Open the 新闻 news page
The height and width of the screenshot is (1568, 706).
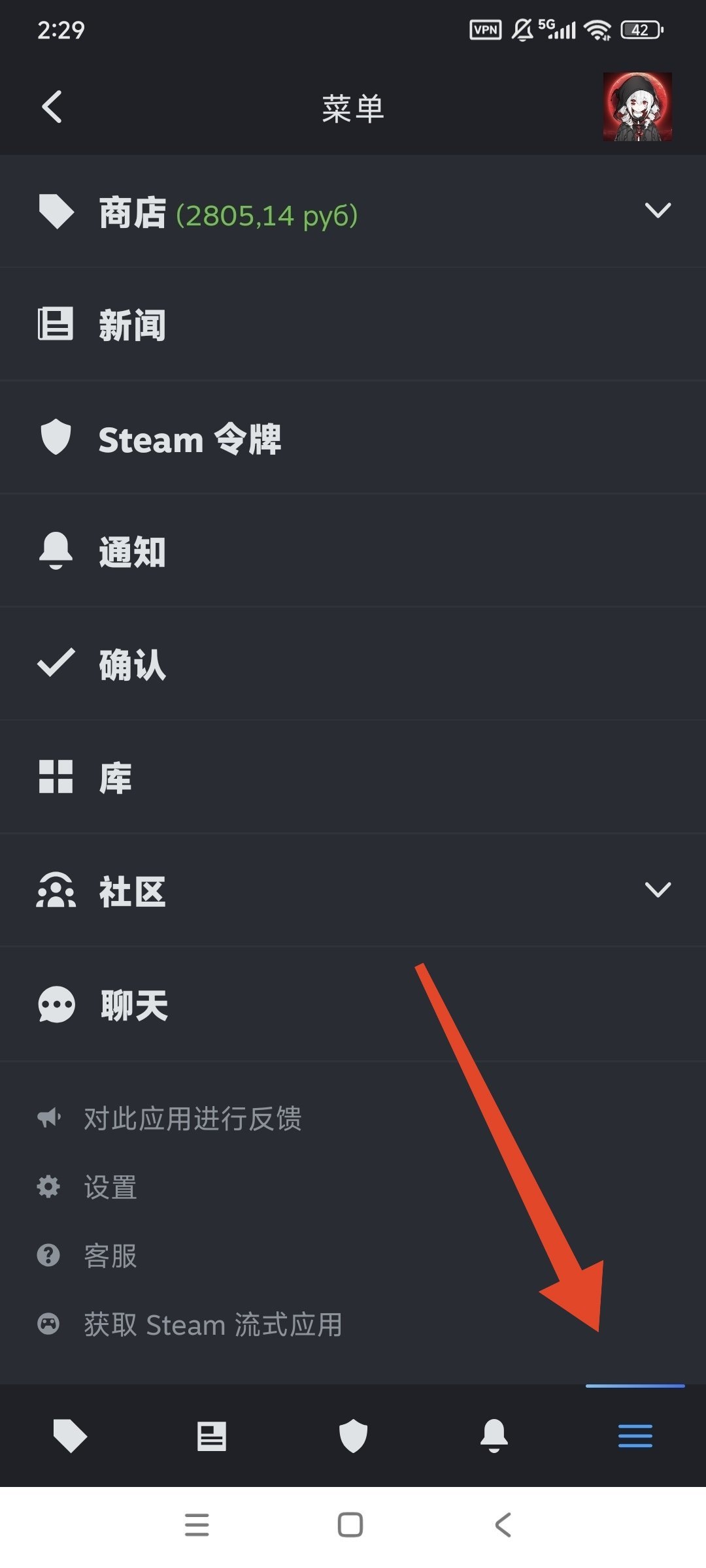(133, 325)
